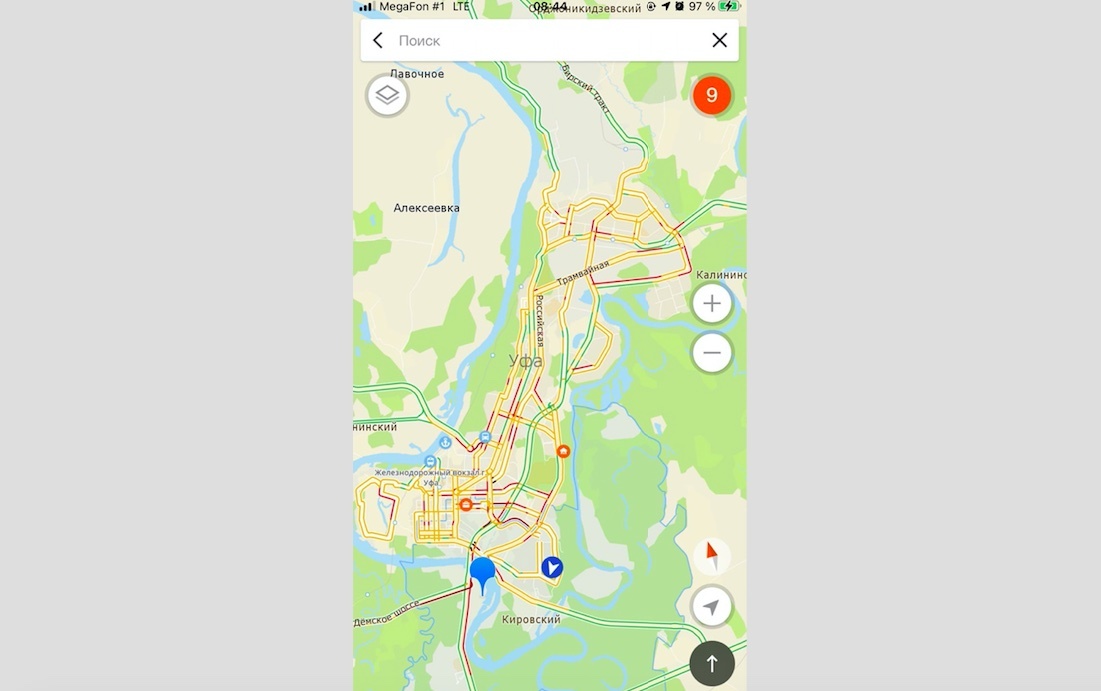Center map on my location
1101x691 pixels.
[712, 606]
